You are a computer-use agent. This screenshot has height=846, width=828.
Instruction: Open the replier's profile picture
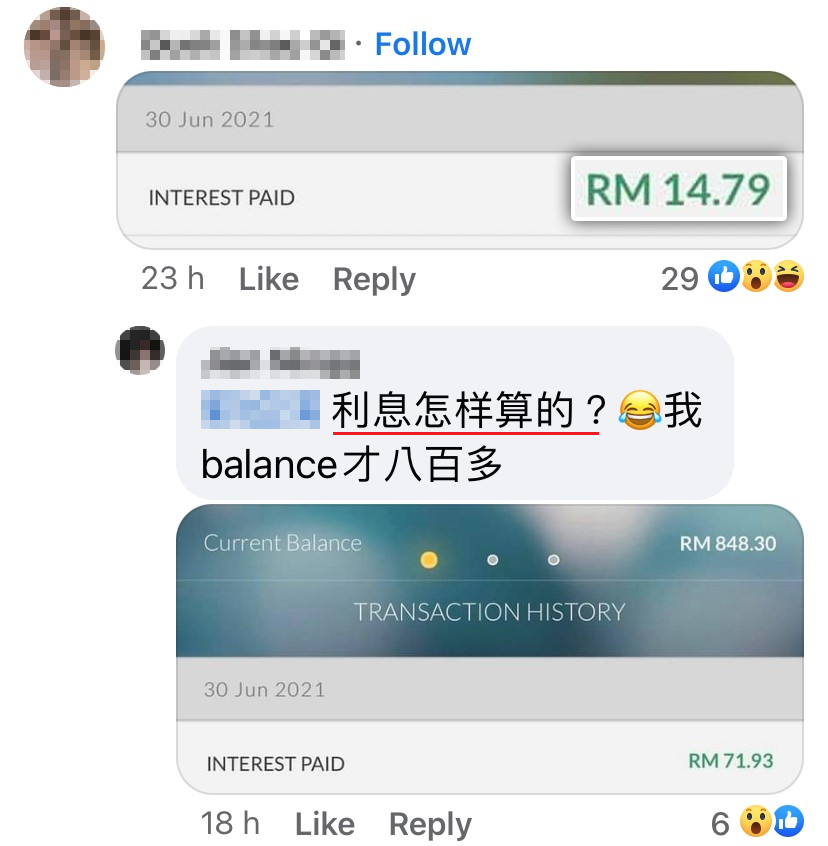click(x=140, y=350)
